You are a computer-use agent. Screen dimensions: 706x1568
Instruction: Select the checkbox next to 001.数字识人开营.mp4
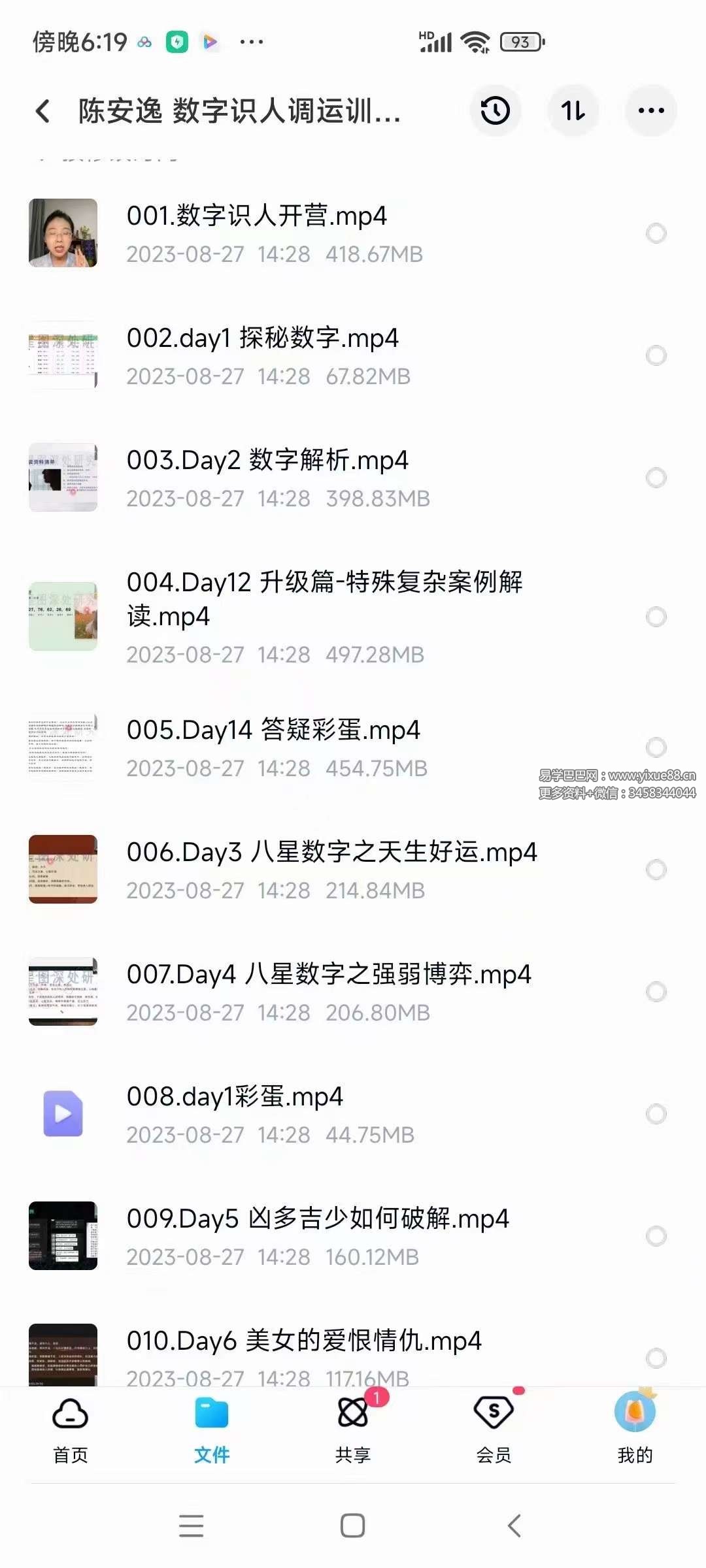(654, 232)
